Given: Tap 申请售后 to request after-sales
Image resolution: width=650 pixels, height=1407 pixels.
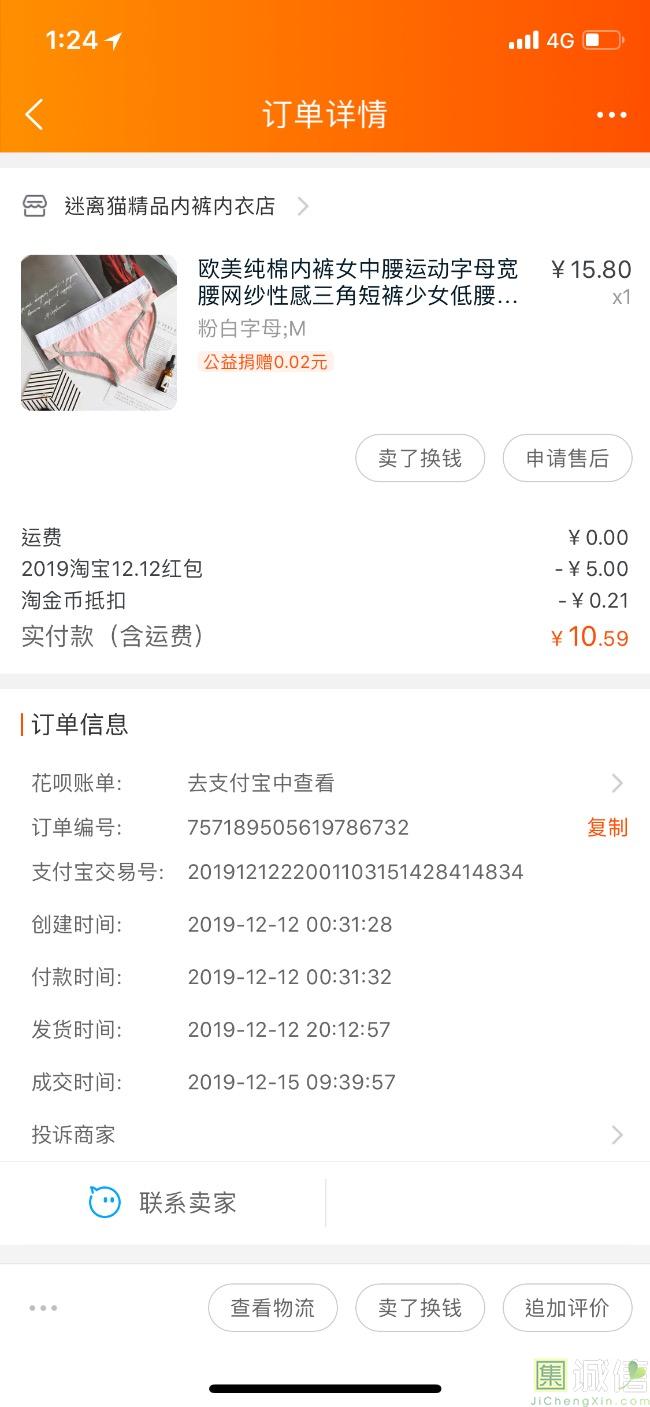Looking at the screenshot, I should coord(567,459).
